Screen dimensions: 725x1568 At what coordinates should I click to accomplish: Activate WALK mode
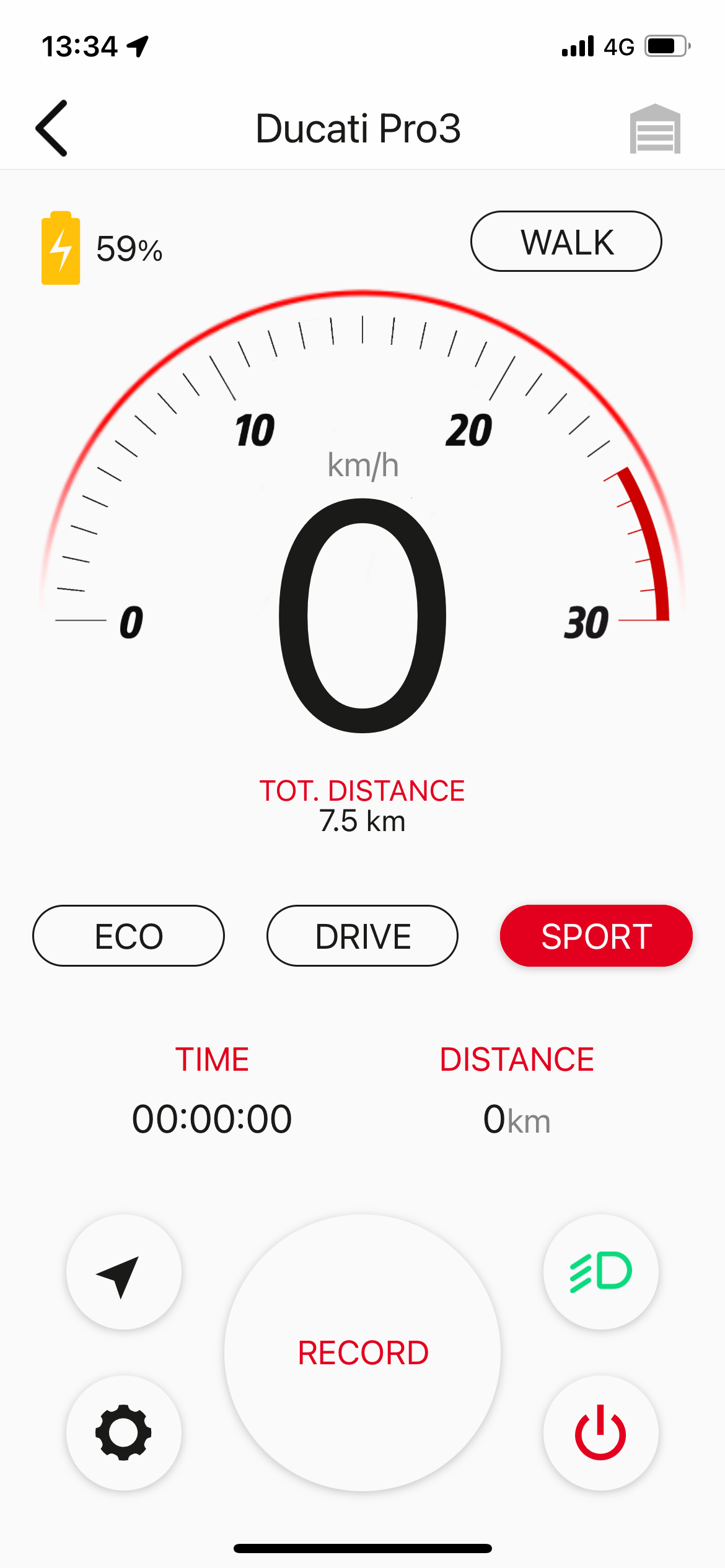[566, 242]
